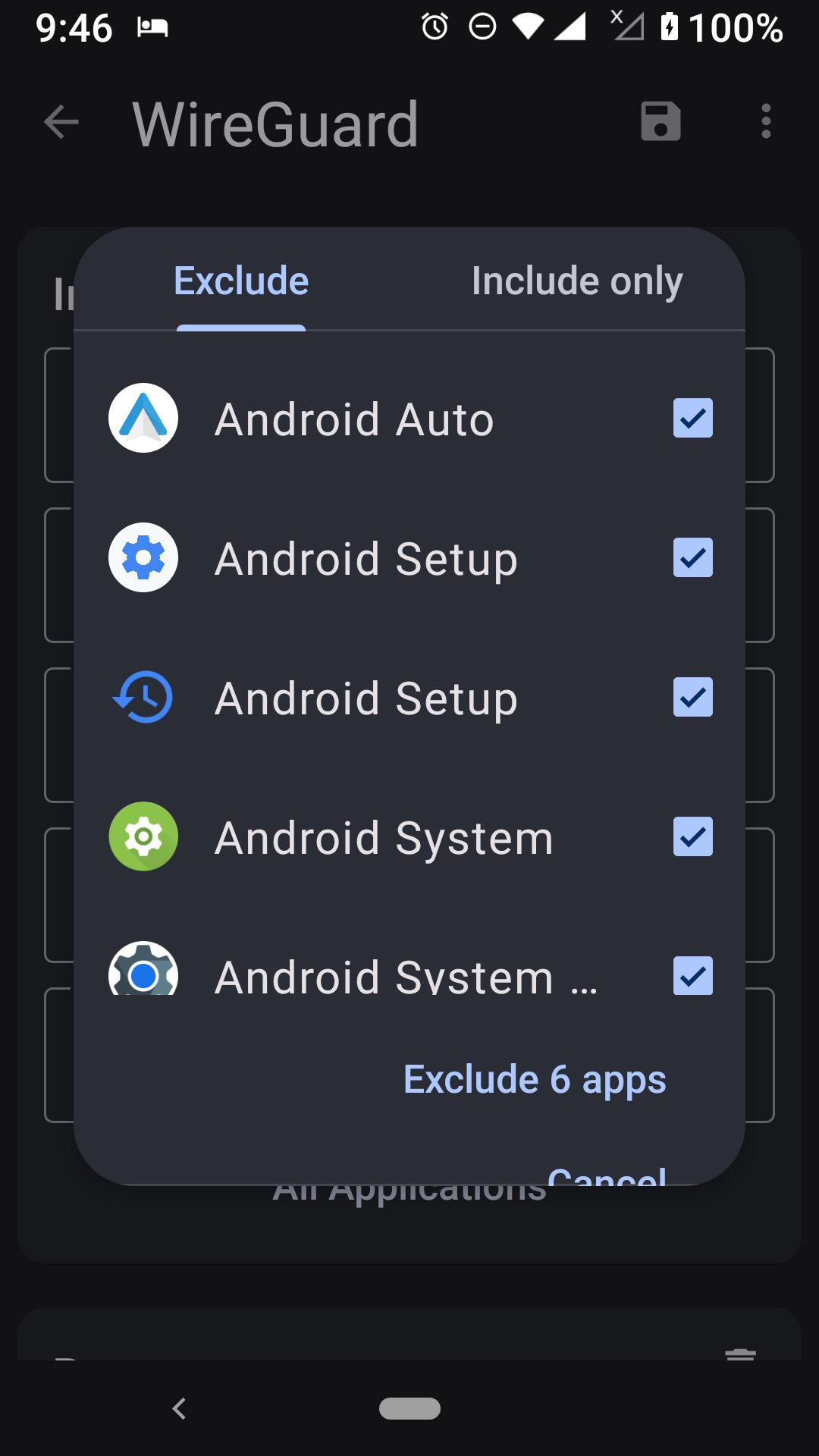Uncheck Android Setup with the restore clock icon
819x1456 pixels.
(692, 698)
